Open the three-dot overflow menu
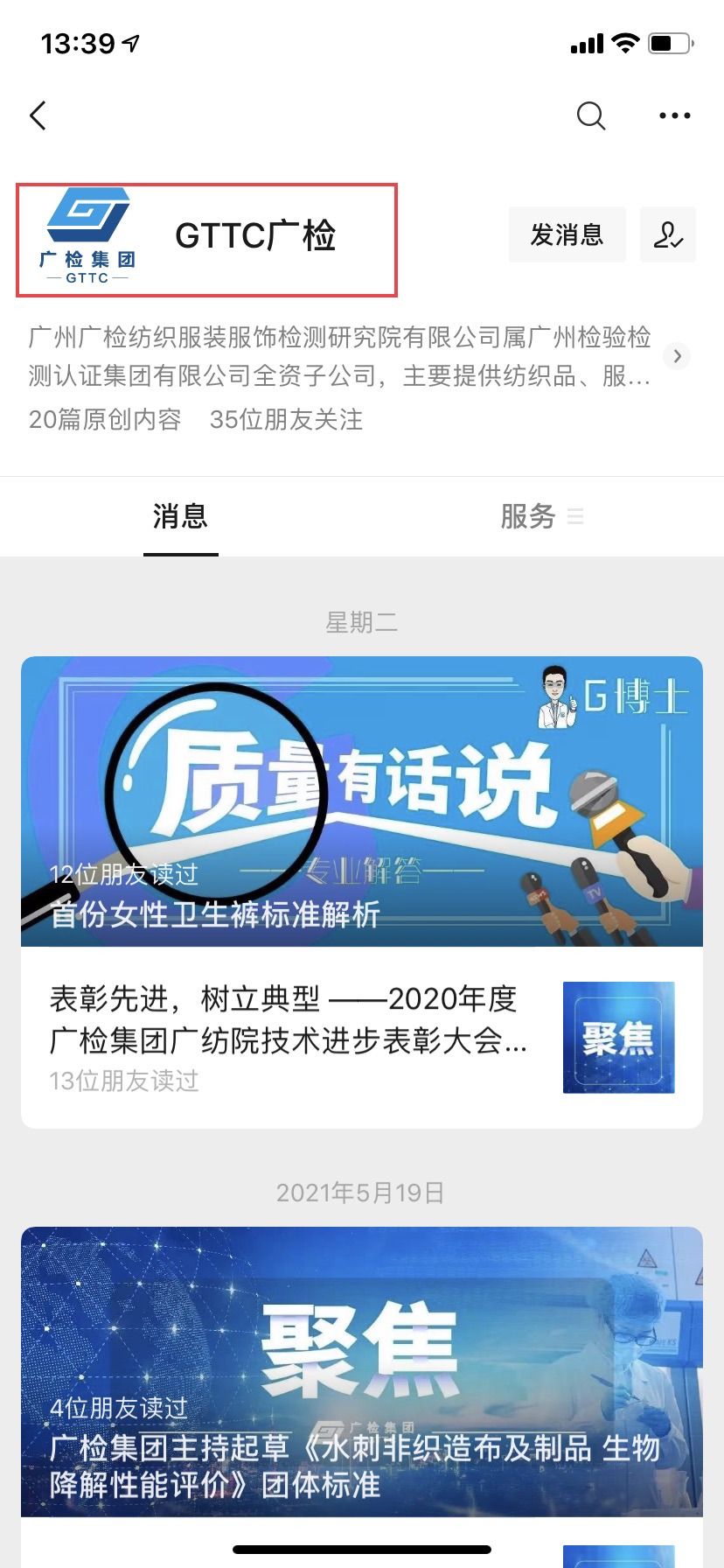 click(674, 115)
